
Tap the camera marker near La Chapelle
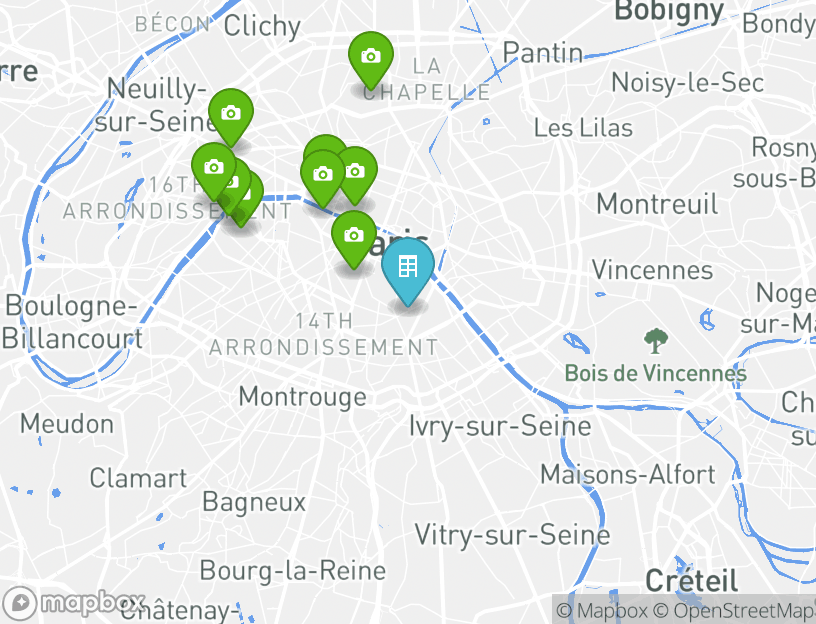(x=370, y=56)
